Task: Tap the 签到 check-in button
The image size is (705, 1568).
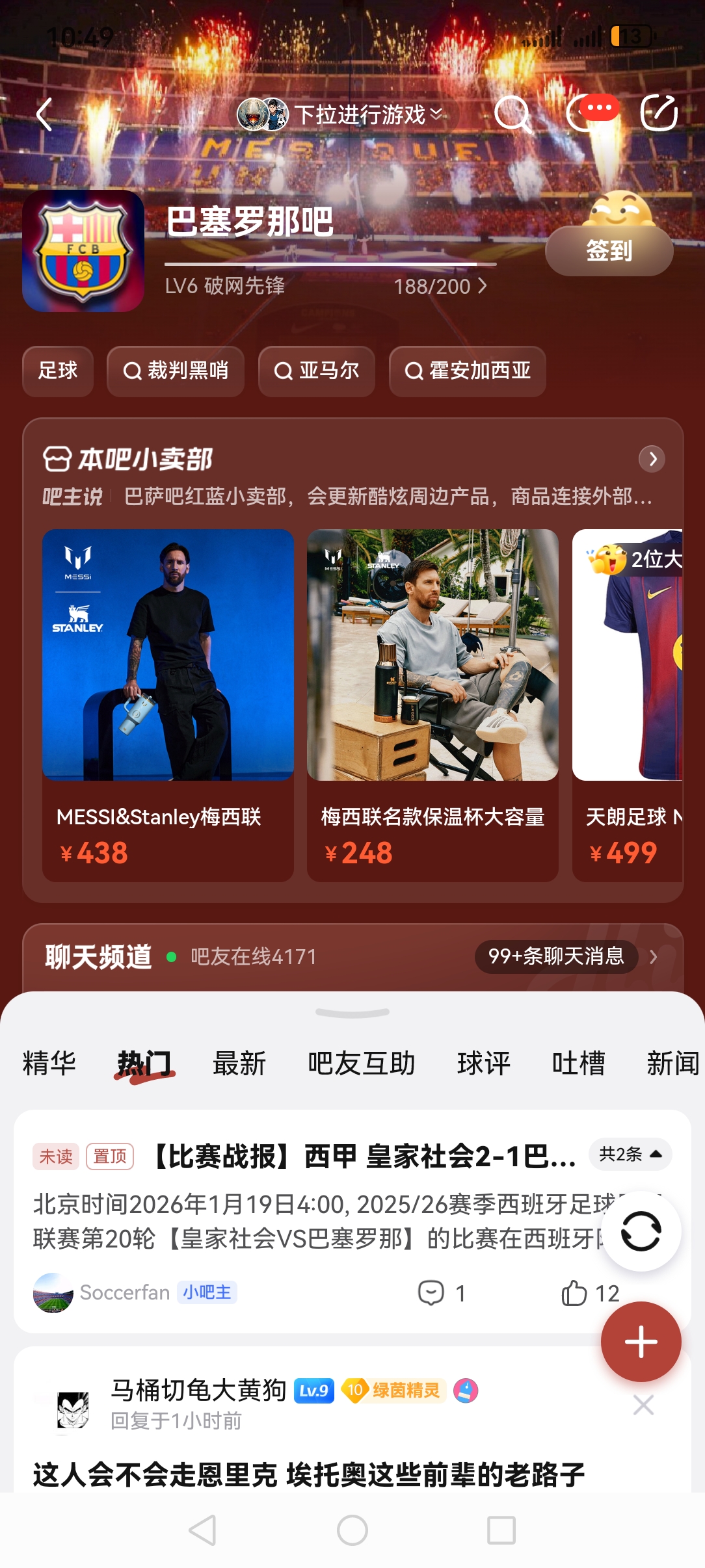Action: [x=609, y=251]
